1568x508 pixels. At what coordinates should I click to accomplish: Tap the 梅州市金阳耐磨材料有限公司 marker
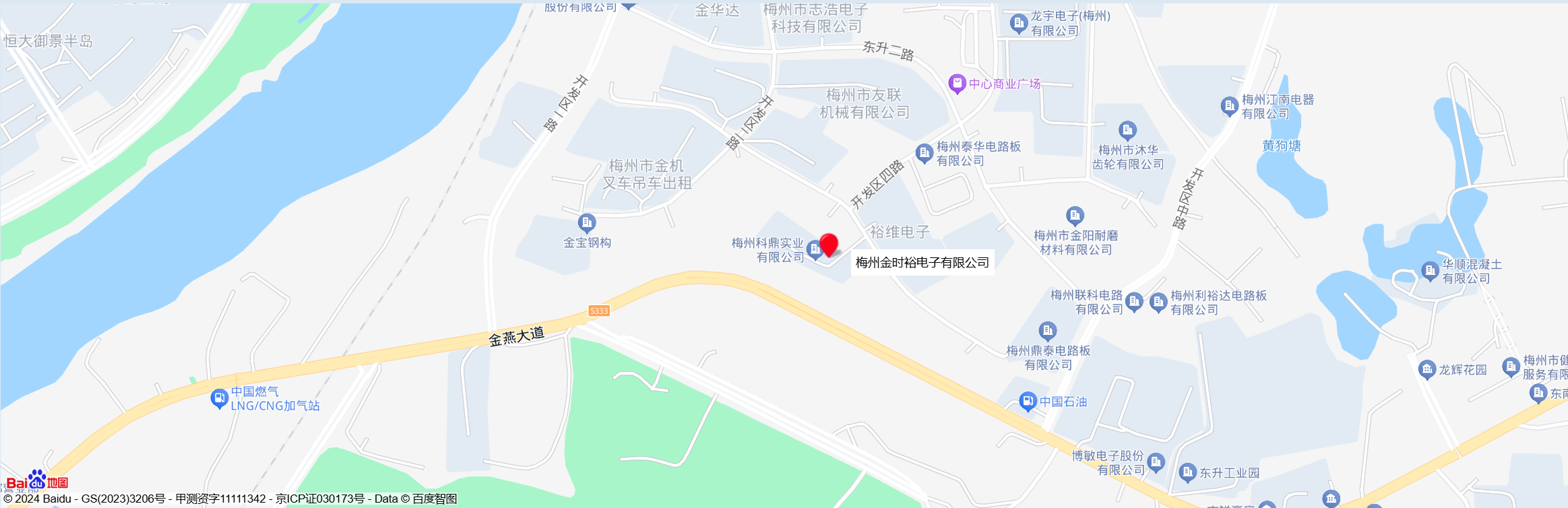coord(1075,216)
